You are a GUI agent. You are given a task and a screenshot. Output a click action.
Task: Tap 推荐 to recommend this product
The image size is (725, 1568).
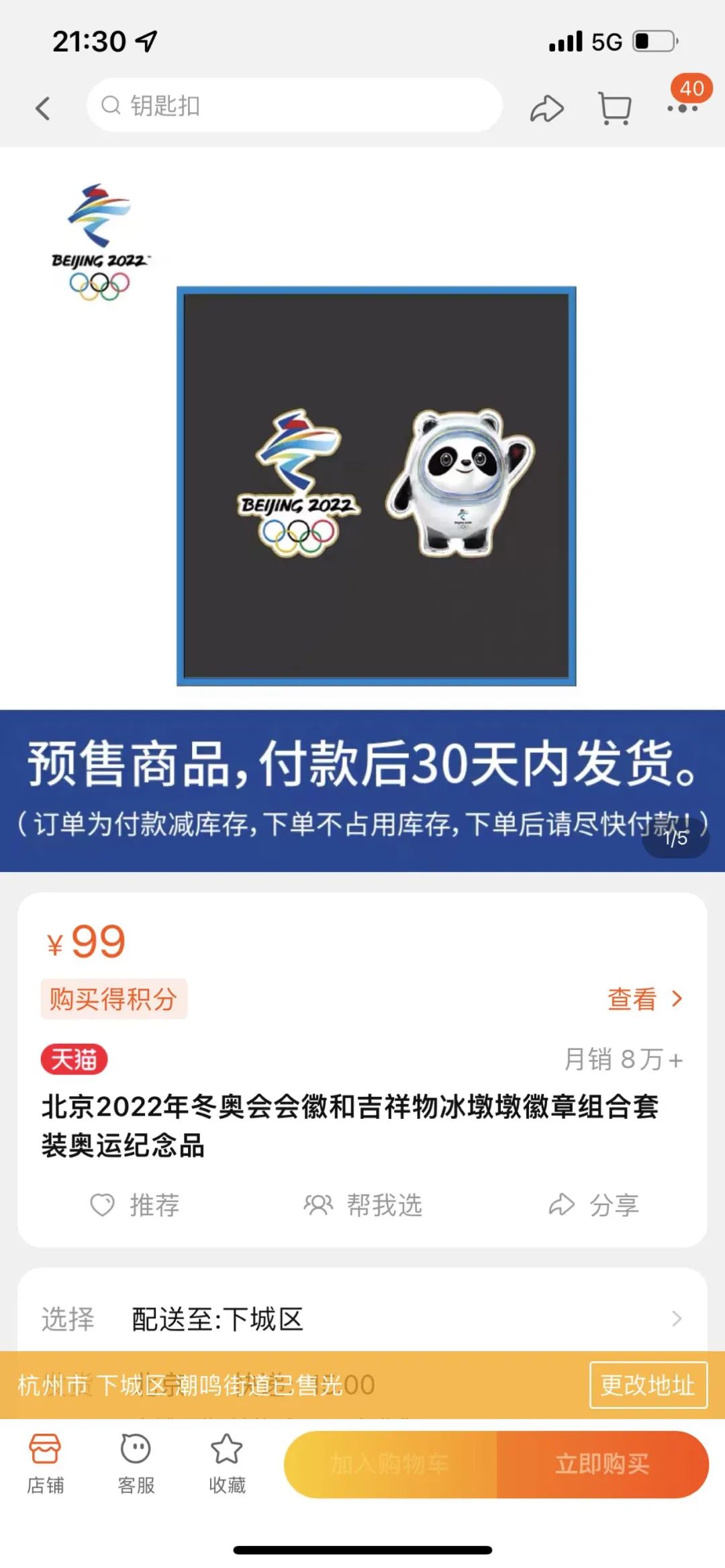point(136,1205)
